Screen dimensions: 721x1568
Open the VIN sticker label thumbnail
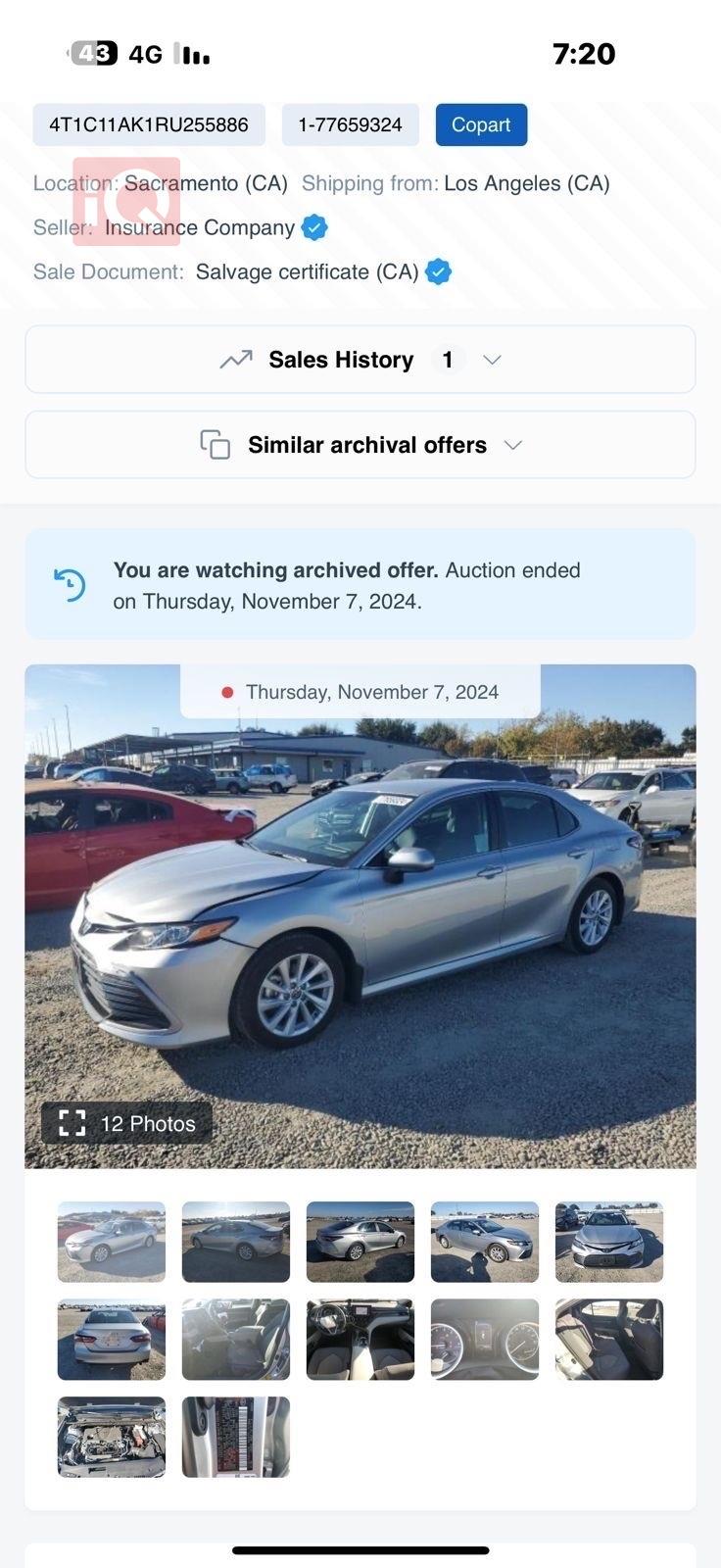pyautogui.click(x=236, y=1436)
